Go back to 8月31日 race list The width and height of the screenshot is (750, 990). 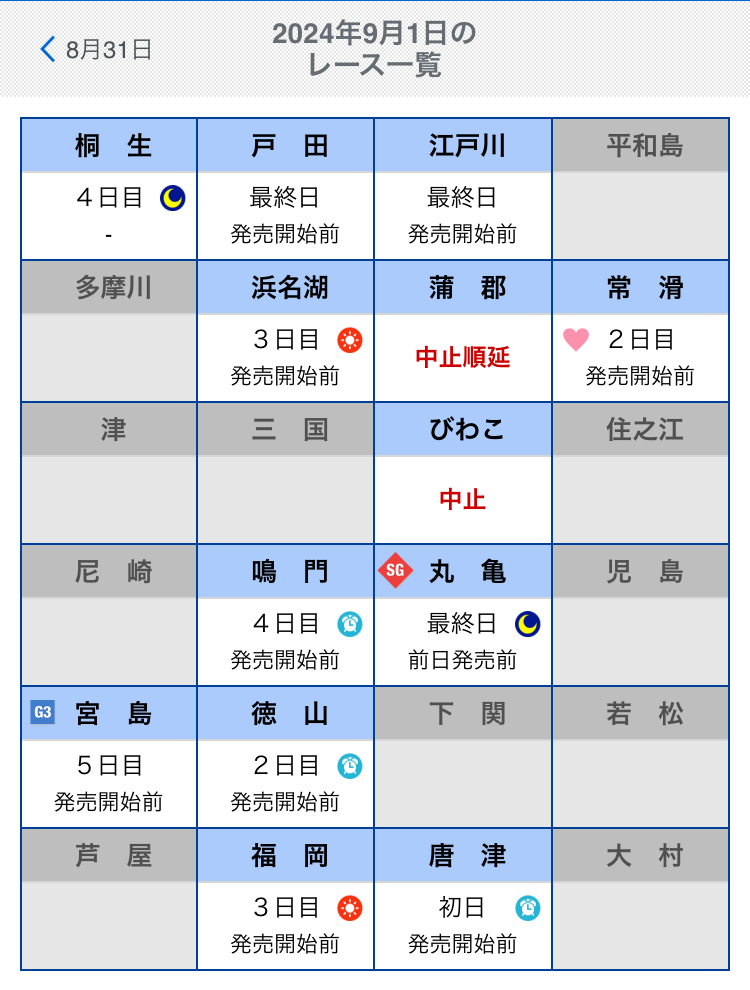[x=96, y=49]
